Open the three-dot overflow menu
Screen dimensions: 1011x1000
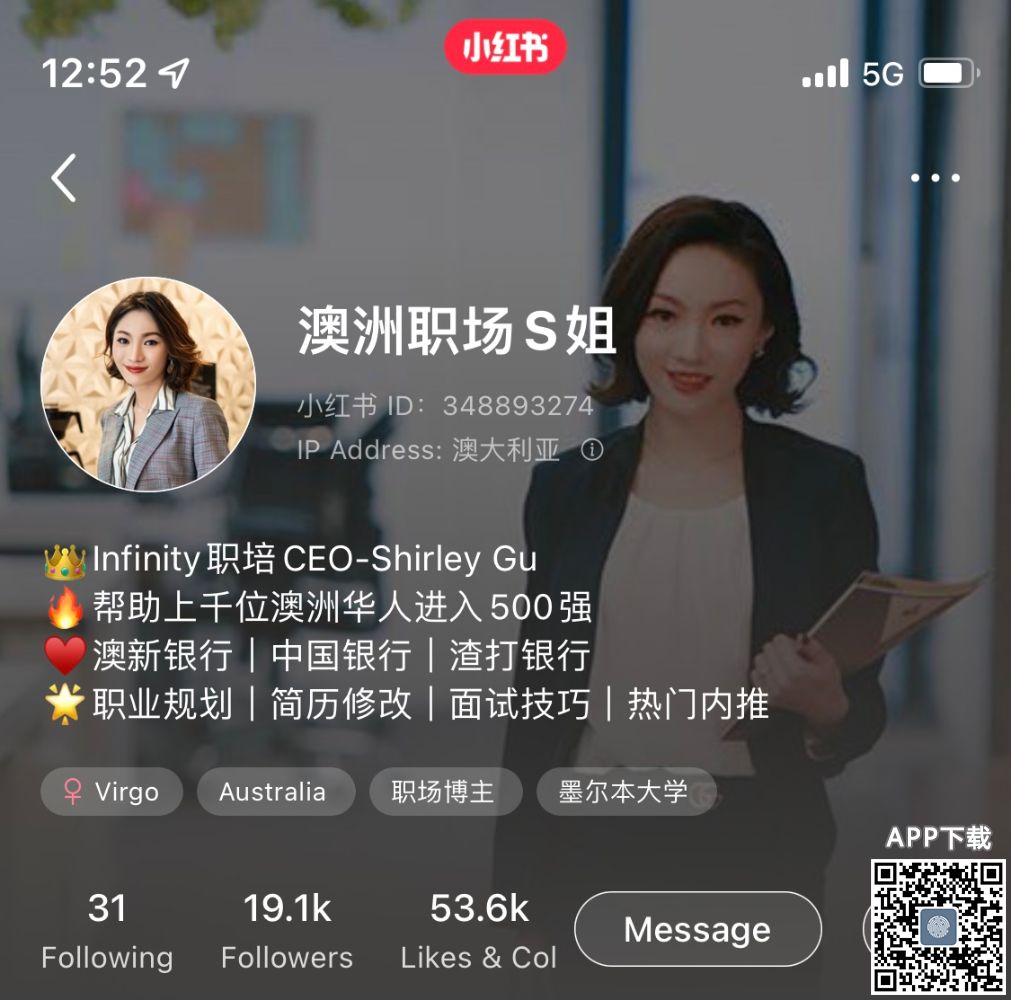(x=935, y=178)
